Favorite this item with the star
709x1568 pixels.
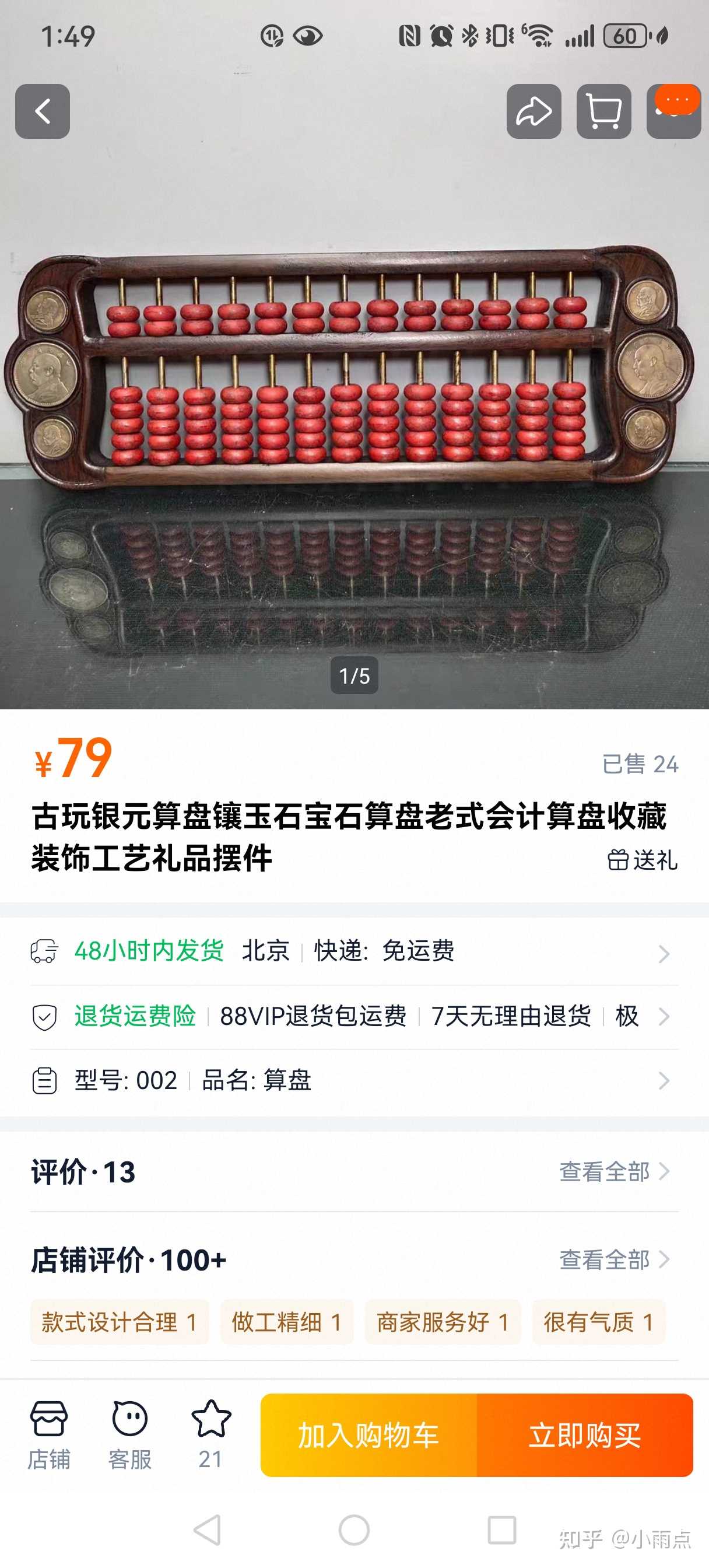coord(210,1434)
